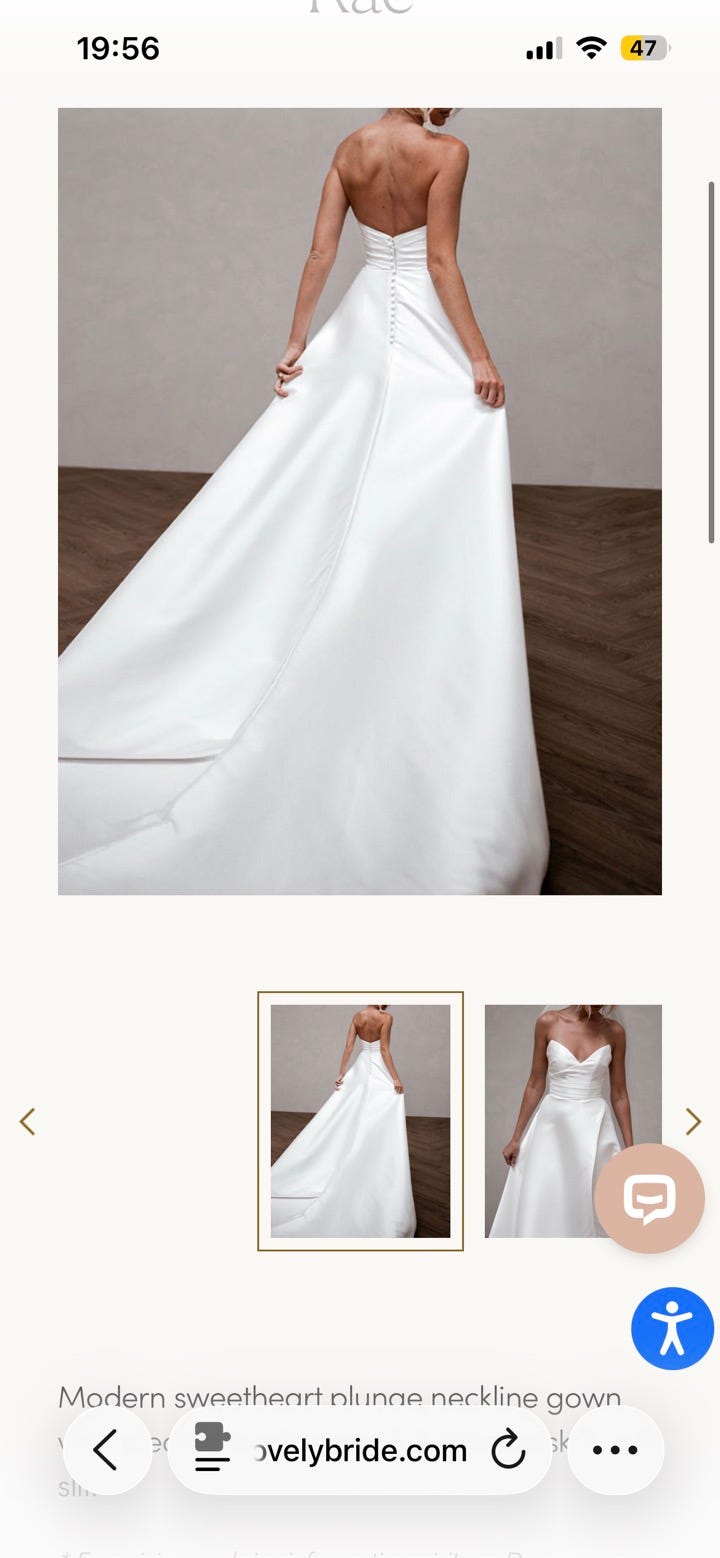Show previous gallery thumbnails with the left arrow
This screenshot has height=1558, width=720.
(28, 1122)
